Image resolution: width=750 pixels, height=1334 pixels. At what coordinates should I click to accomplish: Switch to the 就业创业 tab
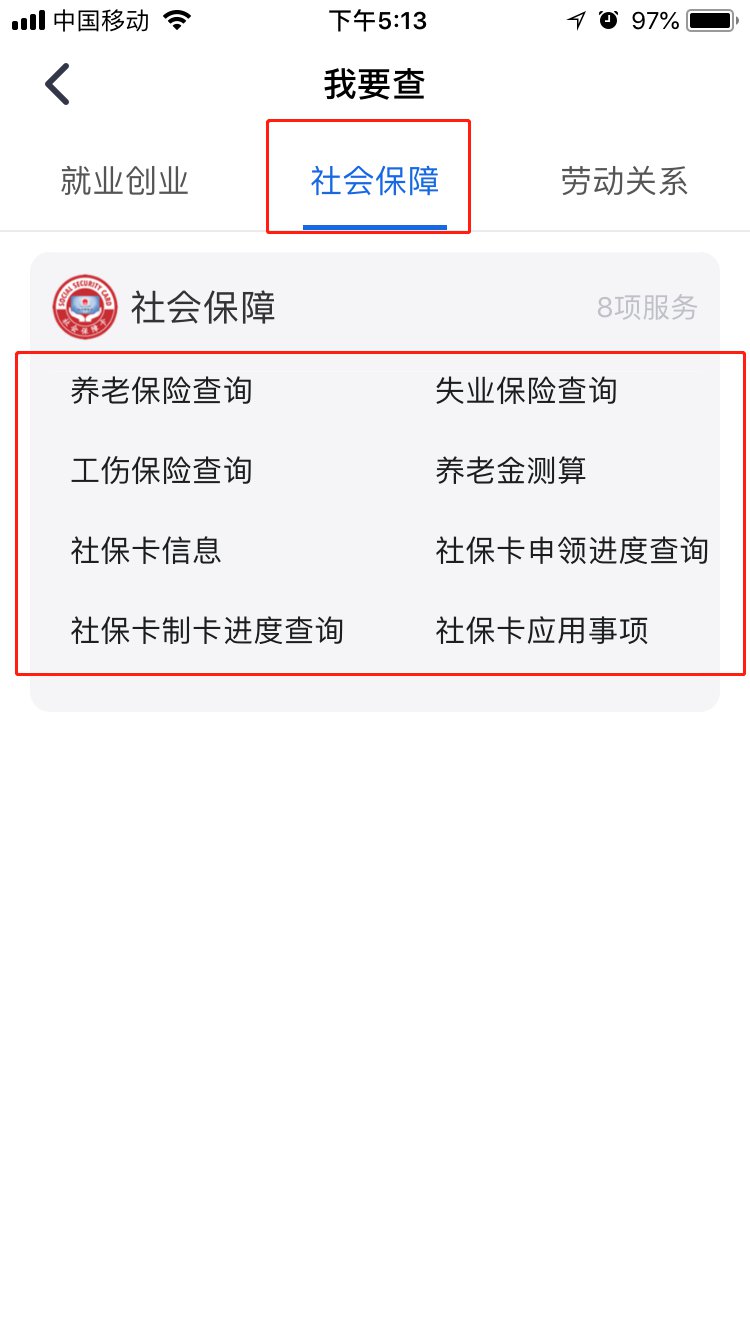tap(125, 181)
